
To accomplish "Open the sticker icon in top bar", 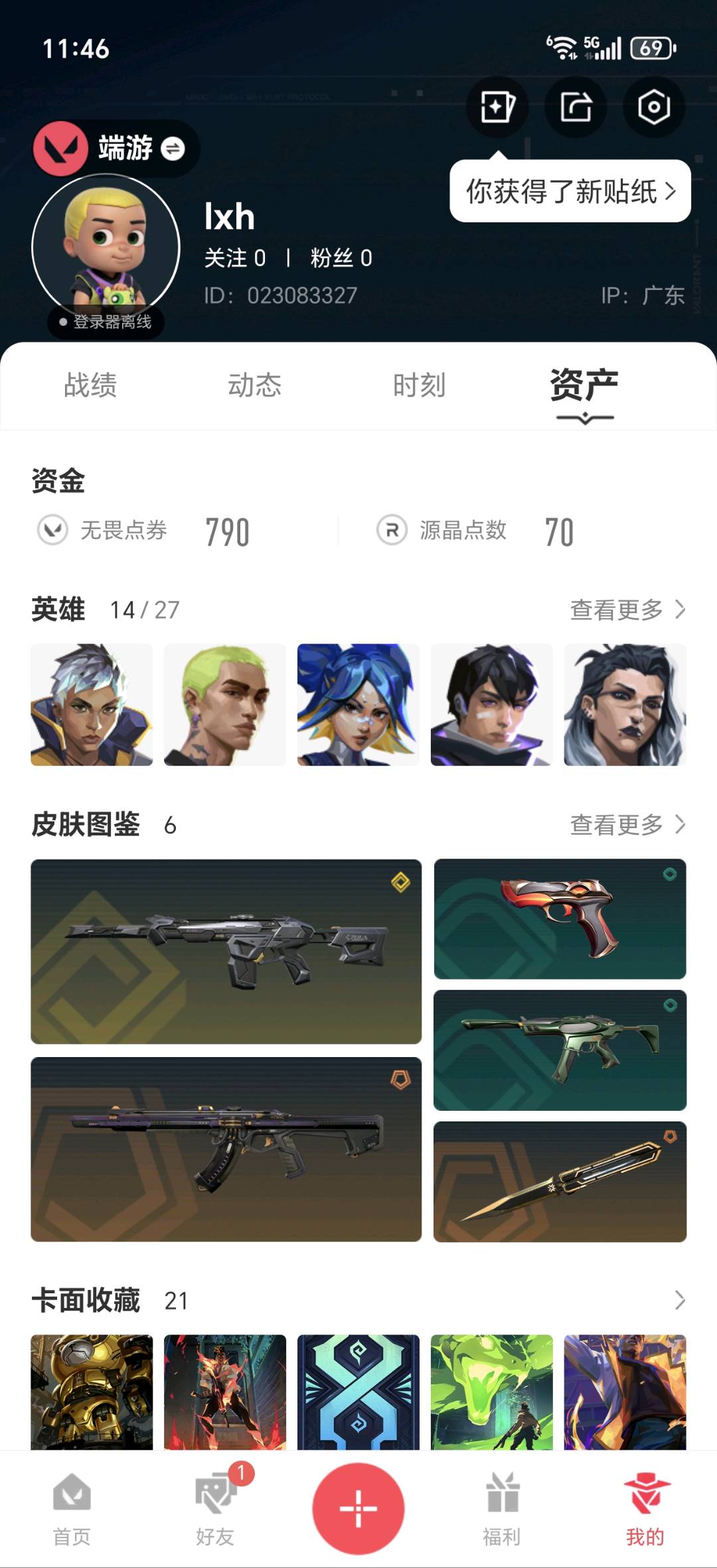I will (x=497, y=107).
